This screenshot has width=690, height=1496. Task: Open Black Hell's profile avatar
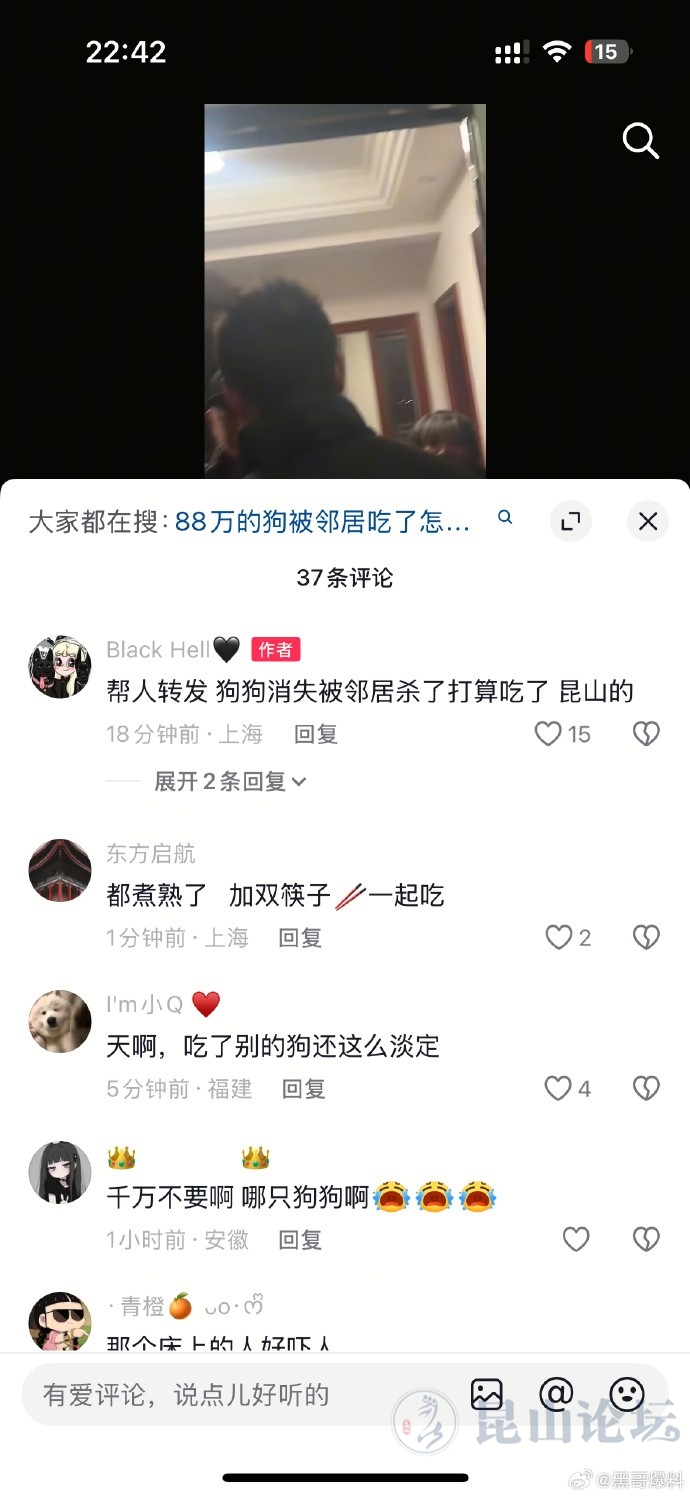60,666
